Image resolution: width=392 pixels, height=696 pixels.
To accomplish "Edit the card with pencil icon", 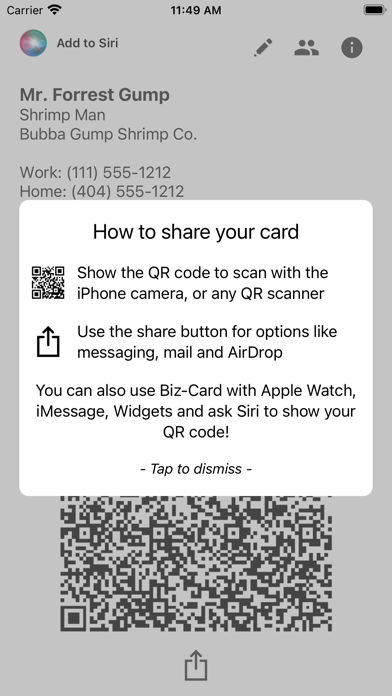I will point(263,47).
